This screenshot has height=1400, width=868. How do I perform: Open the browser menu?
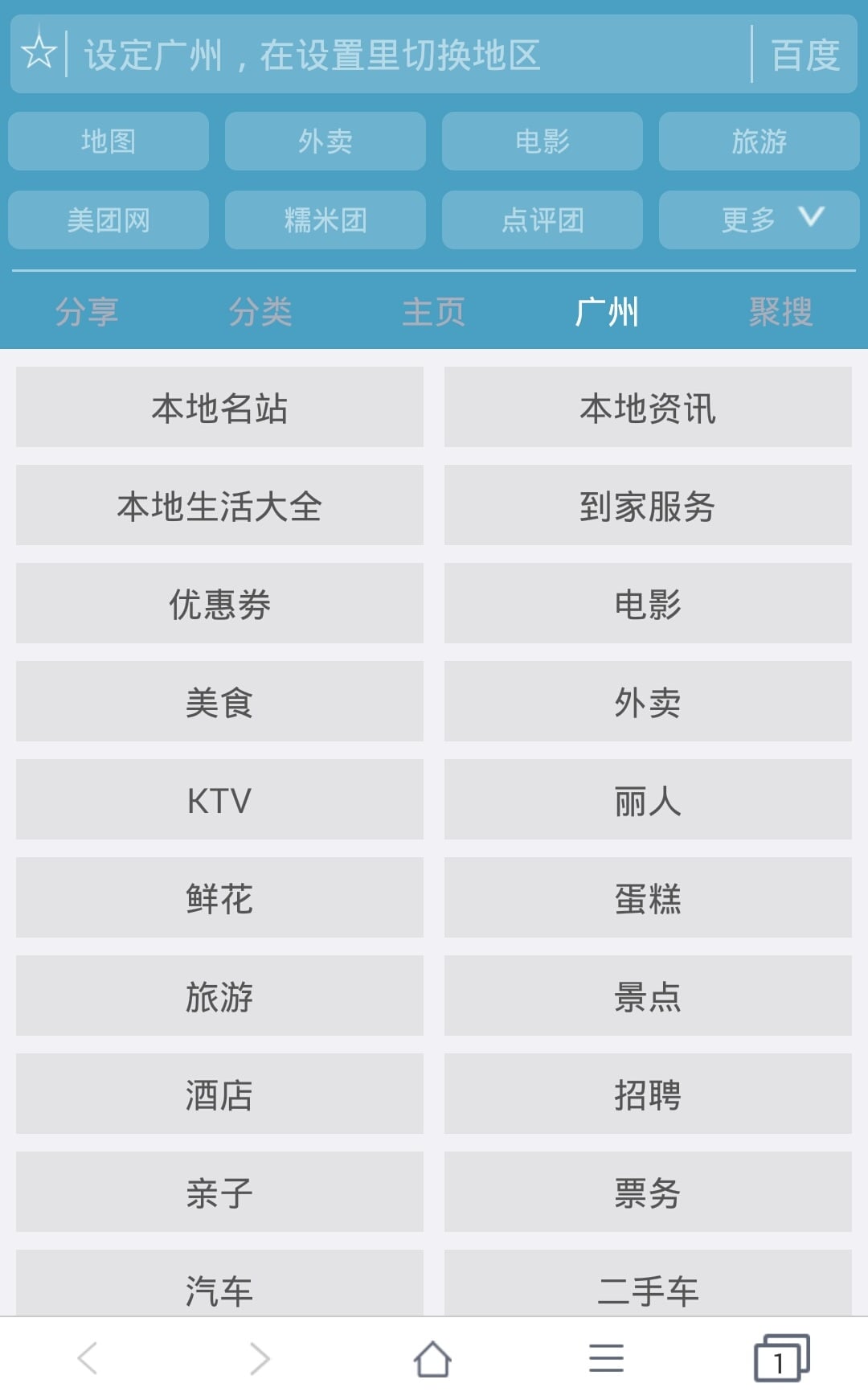[x=606, y=1358]
